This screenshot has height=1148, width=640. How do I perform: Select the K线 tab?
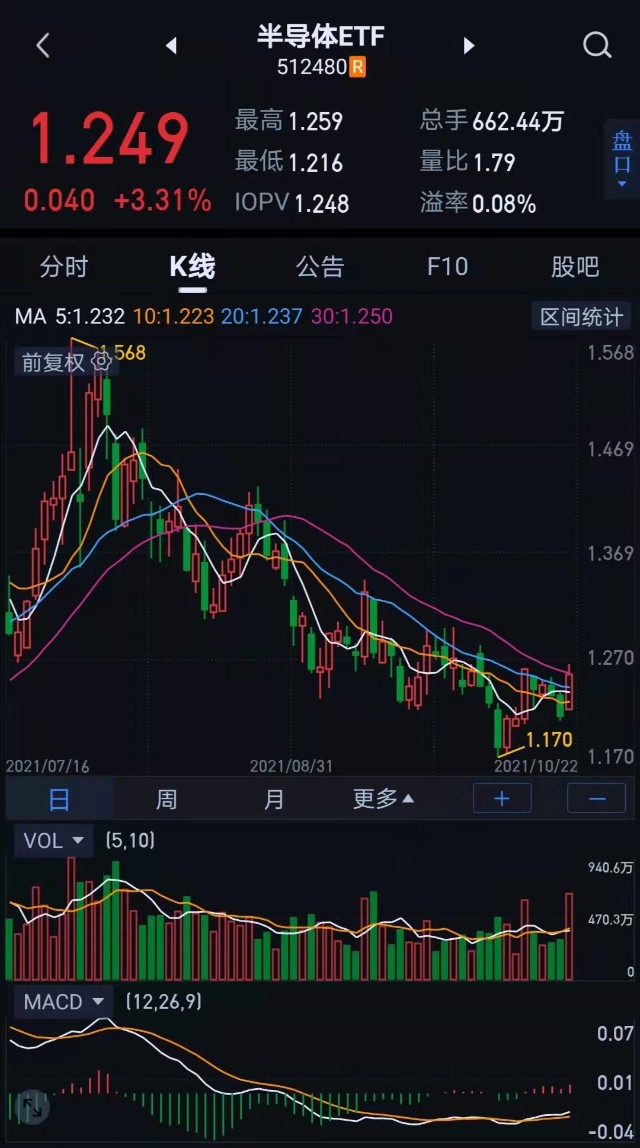click(193, 266)
